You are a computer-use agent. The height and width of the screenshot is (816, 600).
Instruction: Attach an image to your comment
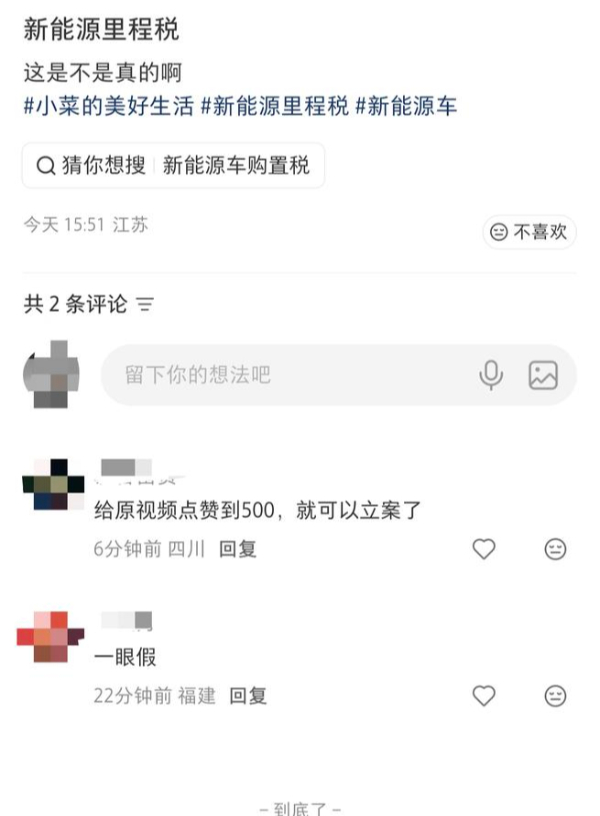click(543, 375)
